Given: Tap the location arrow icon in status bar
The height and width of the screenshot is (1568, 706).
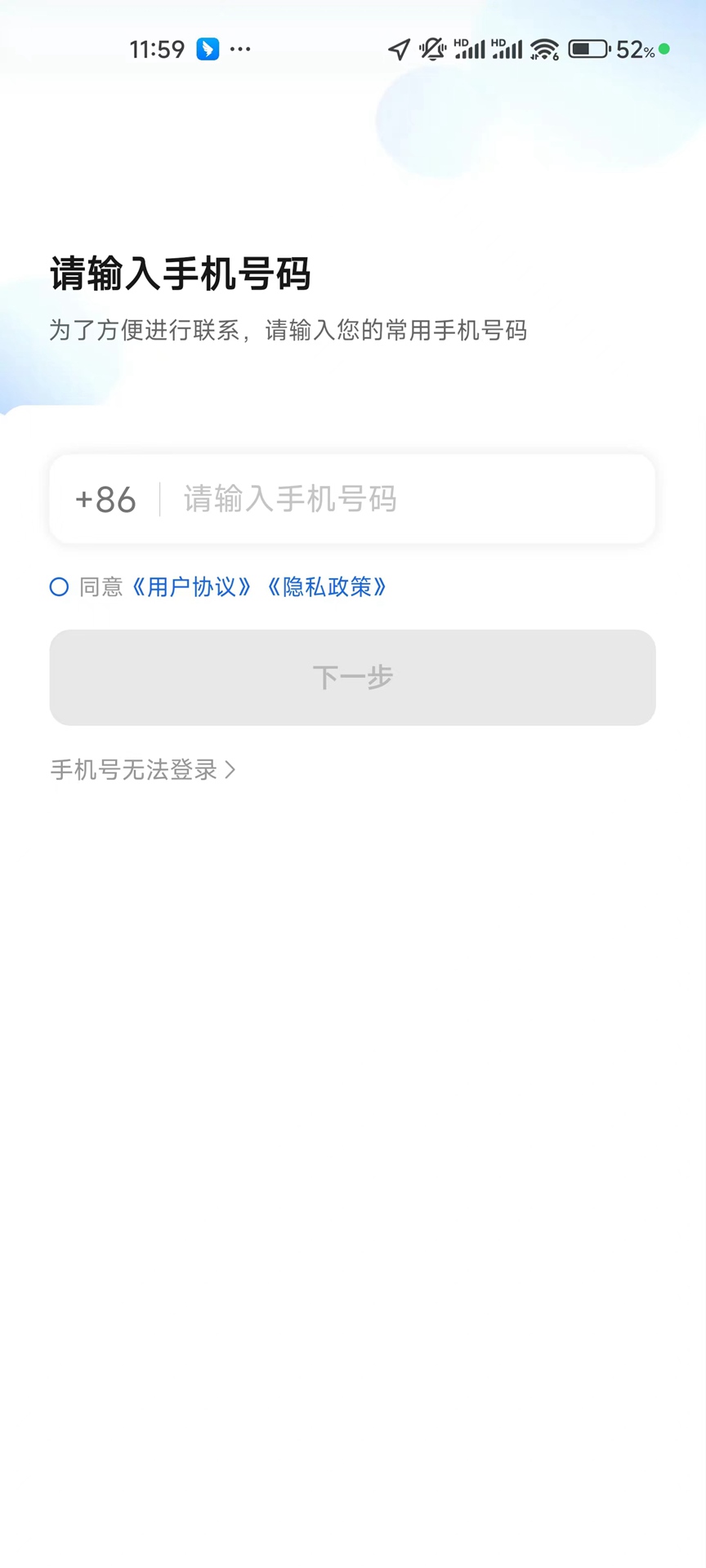Looking at the screenshot, I should pos(398,49).
